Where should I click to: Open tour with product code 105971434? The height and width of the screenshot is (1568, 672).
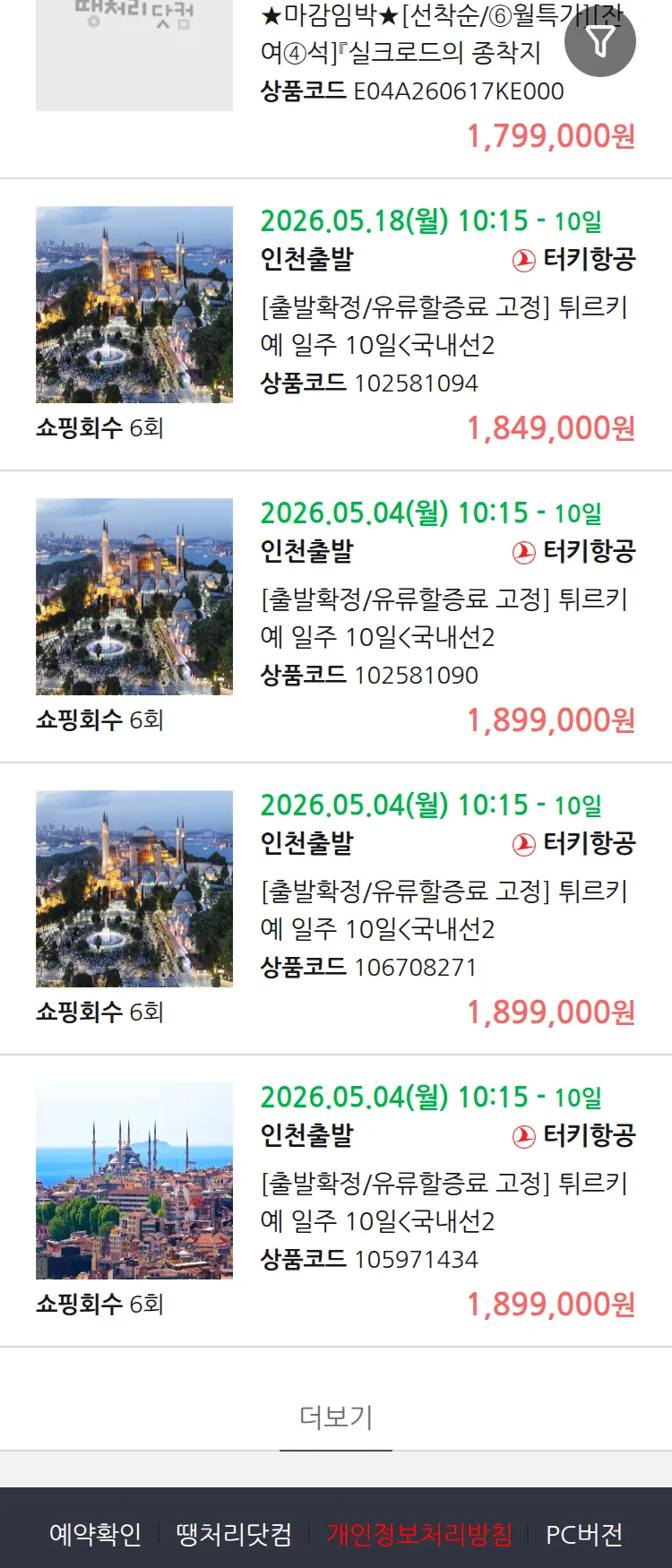click(x=444, y=1202)
